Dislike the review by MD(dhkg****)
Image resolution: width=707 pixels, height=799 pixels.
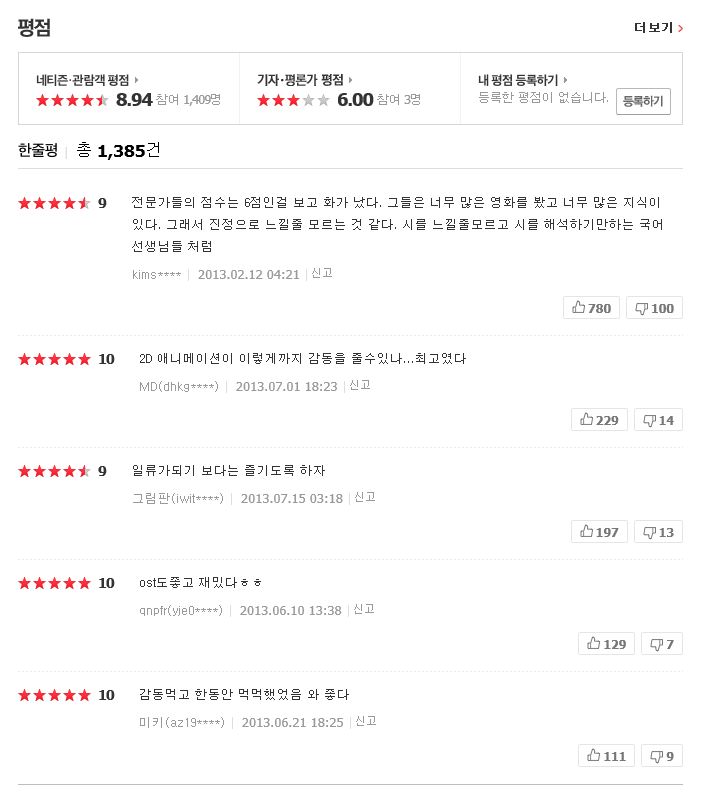click(x=658, y=420)
